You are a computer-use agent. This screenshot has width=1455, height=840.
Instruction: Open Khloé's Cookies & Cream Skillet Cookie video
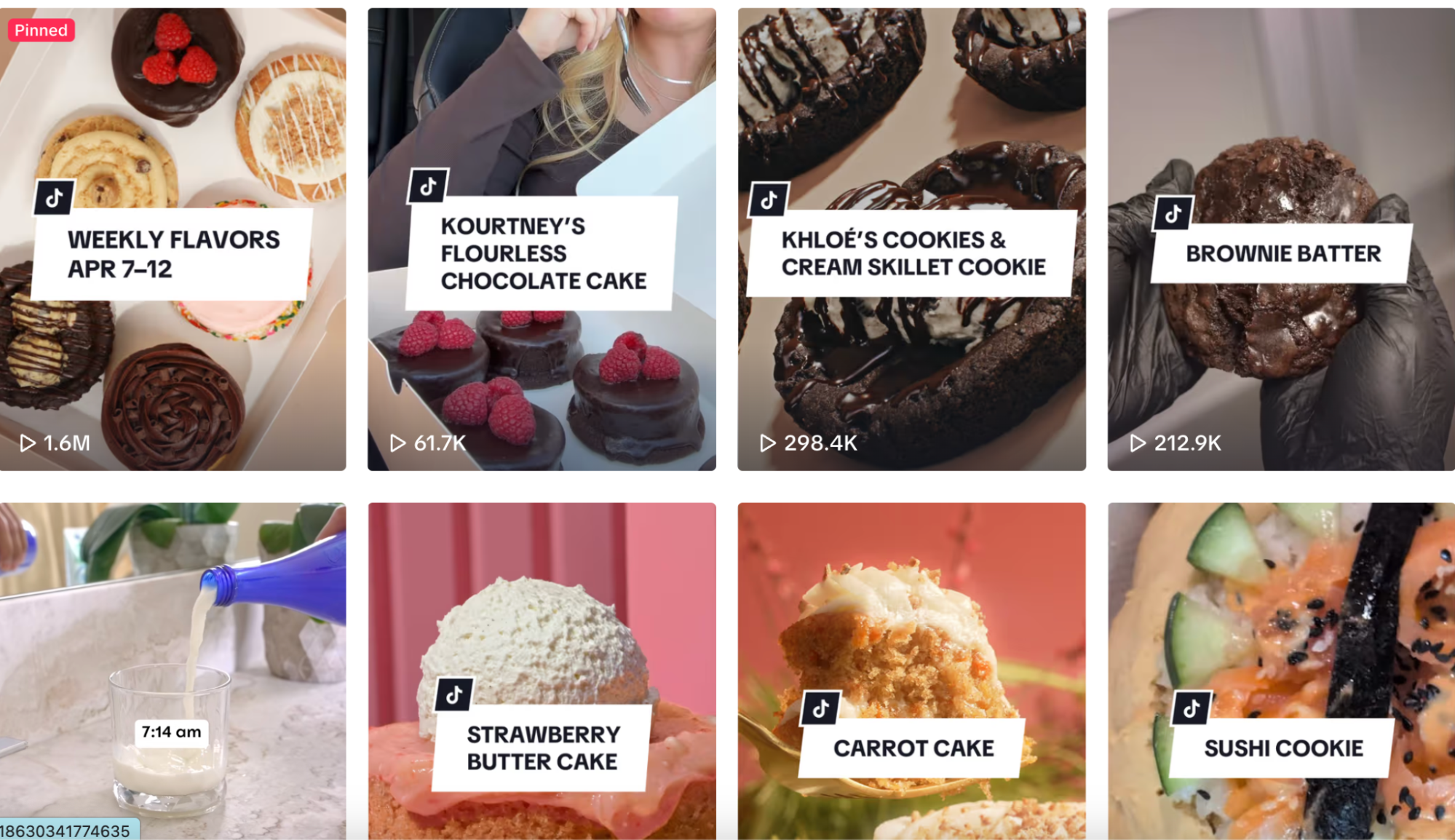(911, 239)
